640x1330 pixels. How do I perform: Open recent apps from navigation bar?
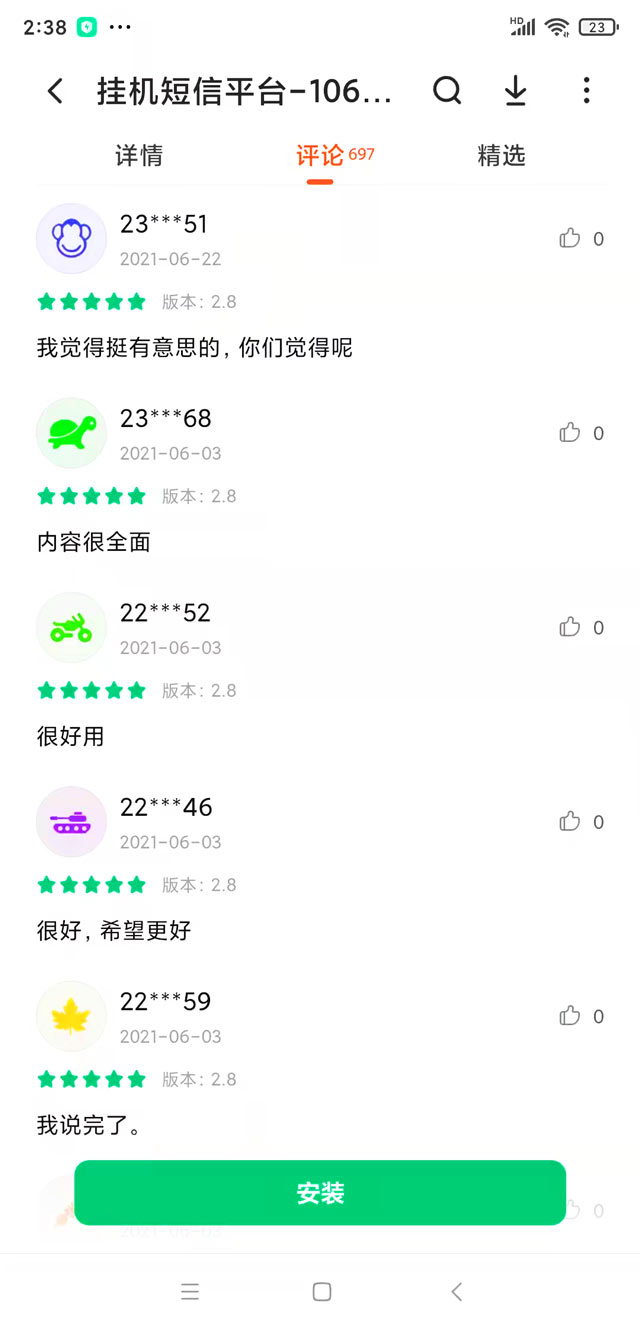[190, 1292]
